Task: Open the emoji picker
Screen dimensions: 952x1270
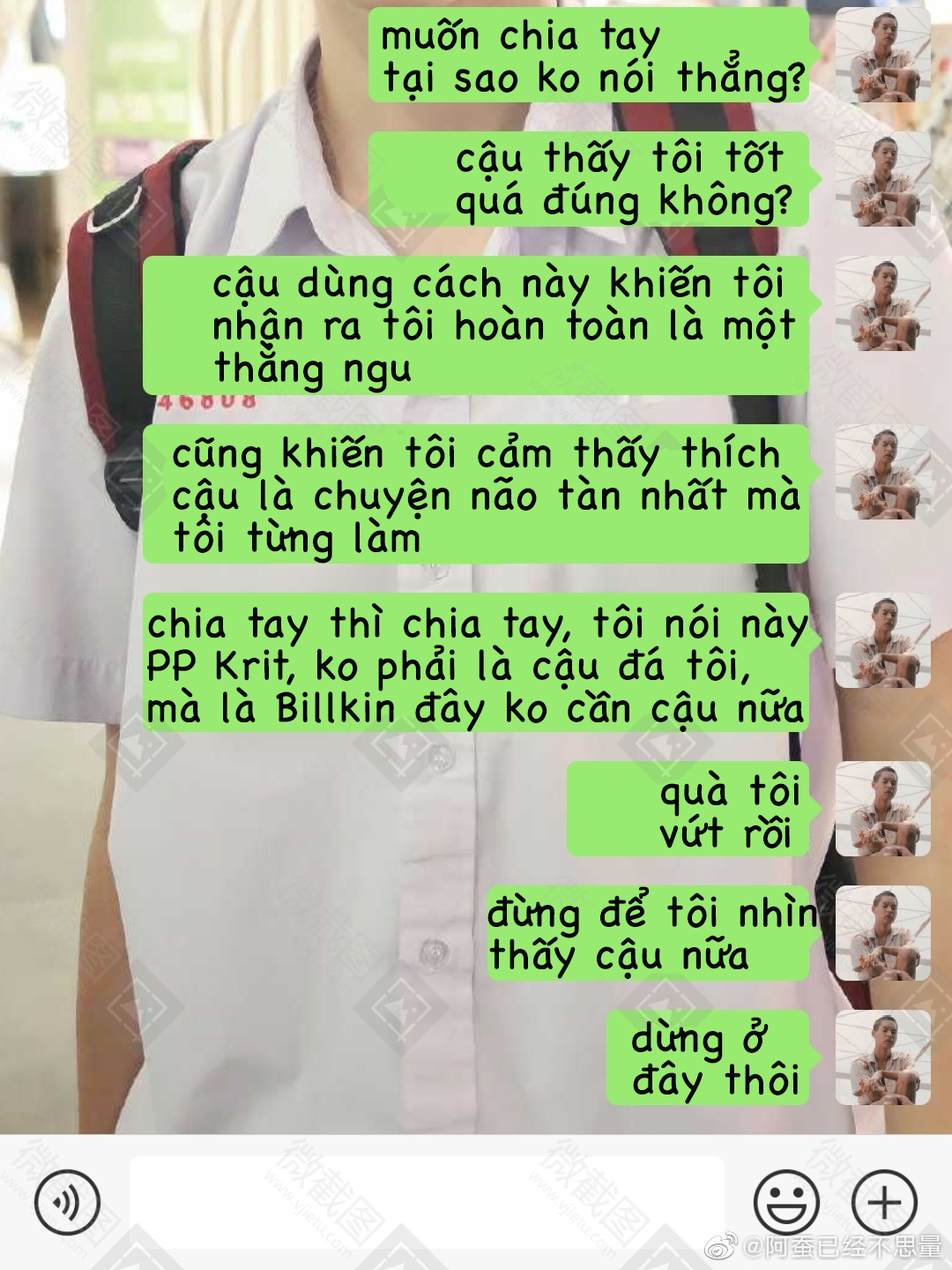Action: tap(786, 1202)
